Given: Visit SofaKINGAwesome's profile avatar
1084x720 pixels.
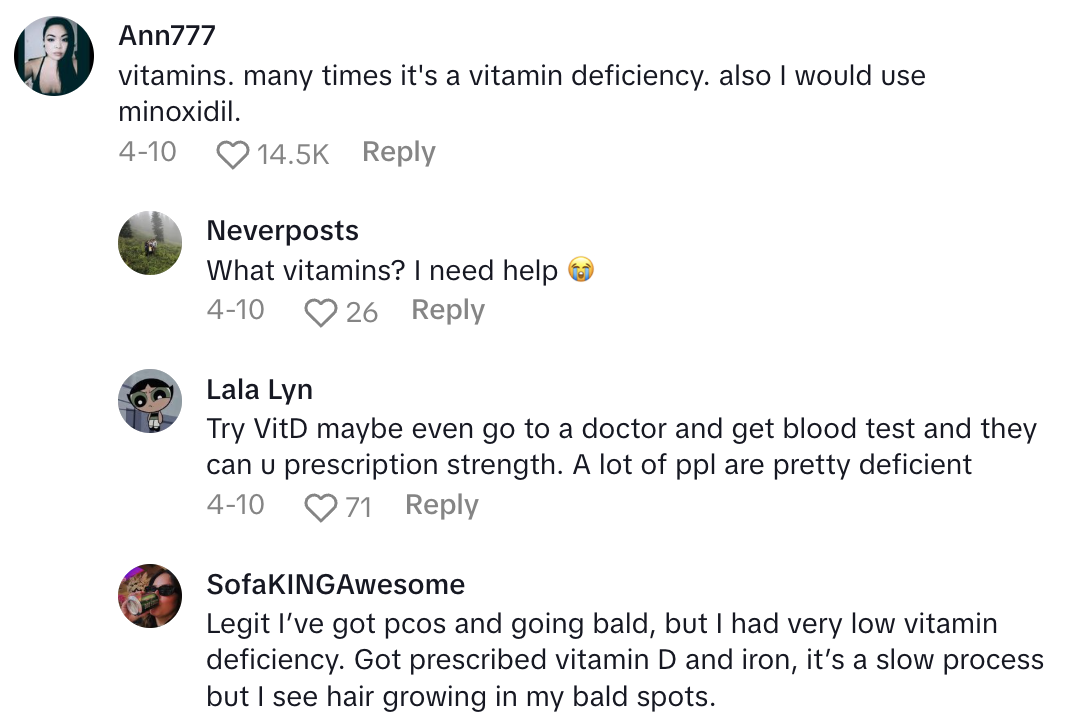Looking at the screenshot, I should (x=150, y=595).
